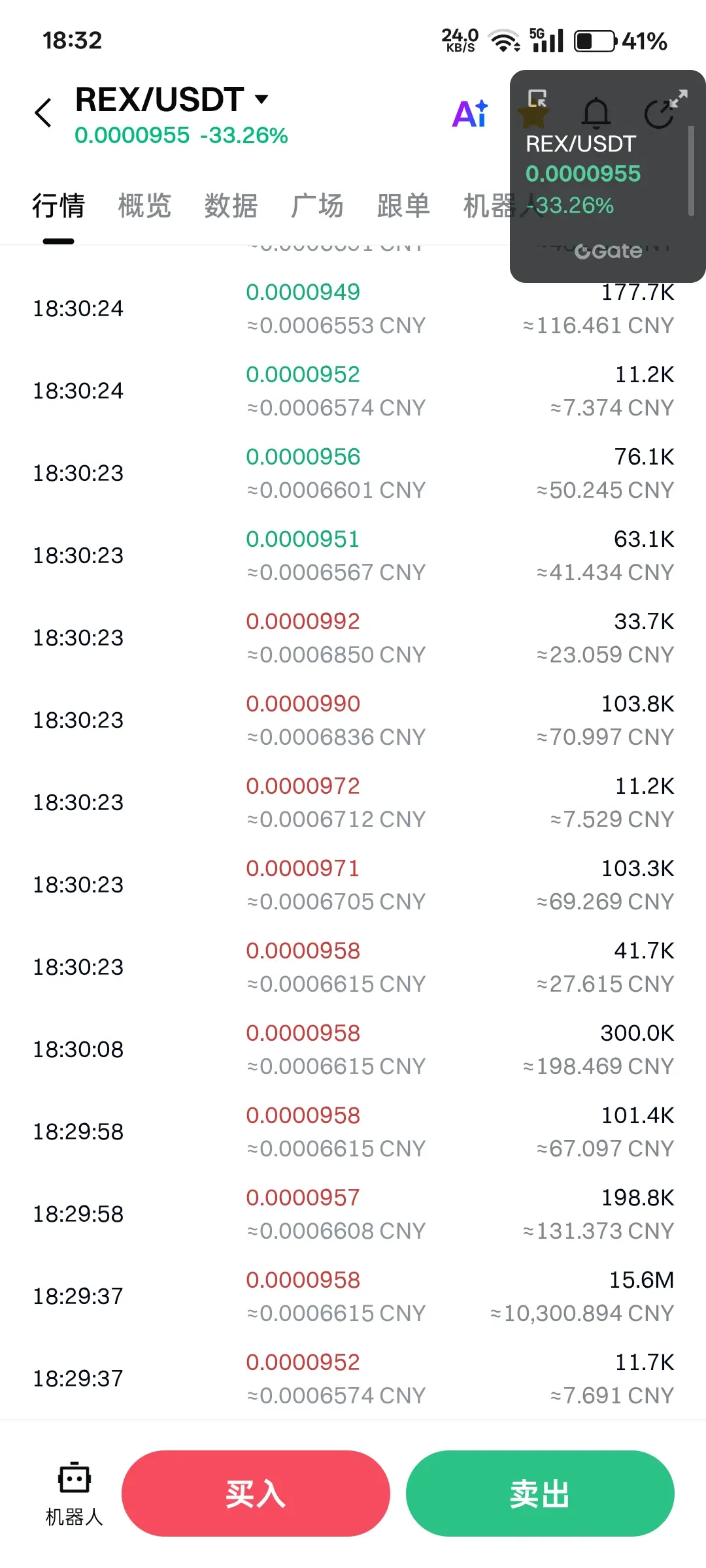Tap the red 买入 button
This screenshot has width=706, height=1568.
(256, 1494)
